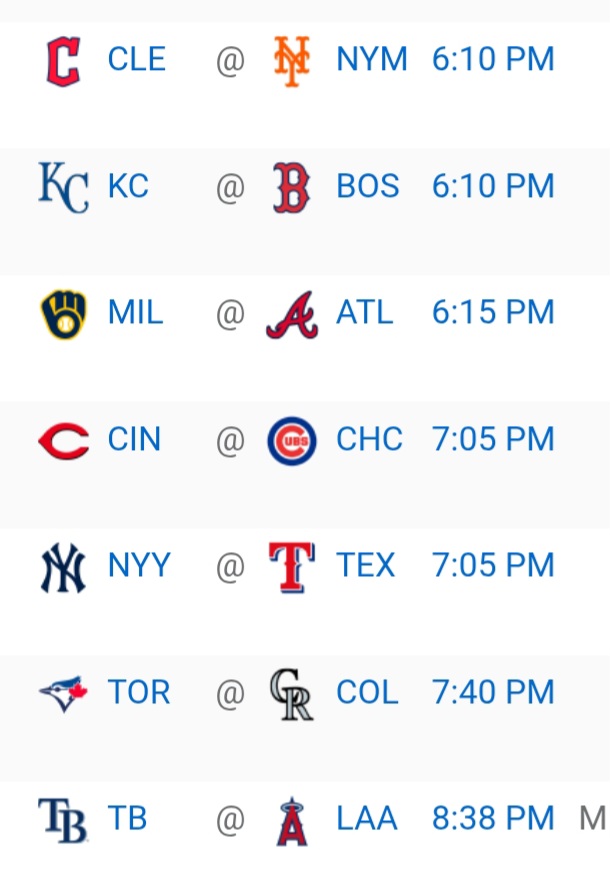View the 6:15 PM MIL at ATL game
This screenshot has width=610, height=871.
pyautogui.click(x=493, y=313)
